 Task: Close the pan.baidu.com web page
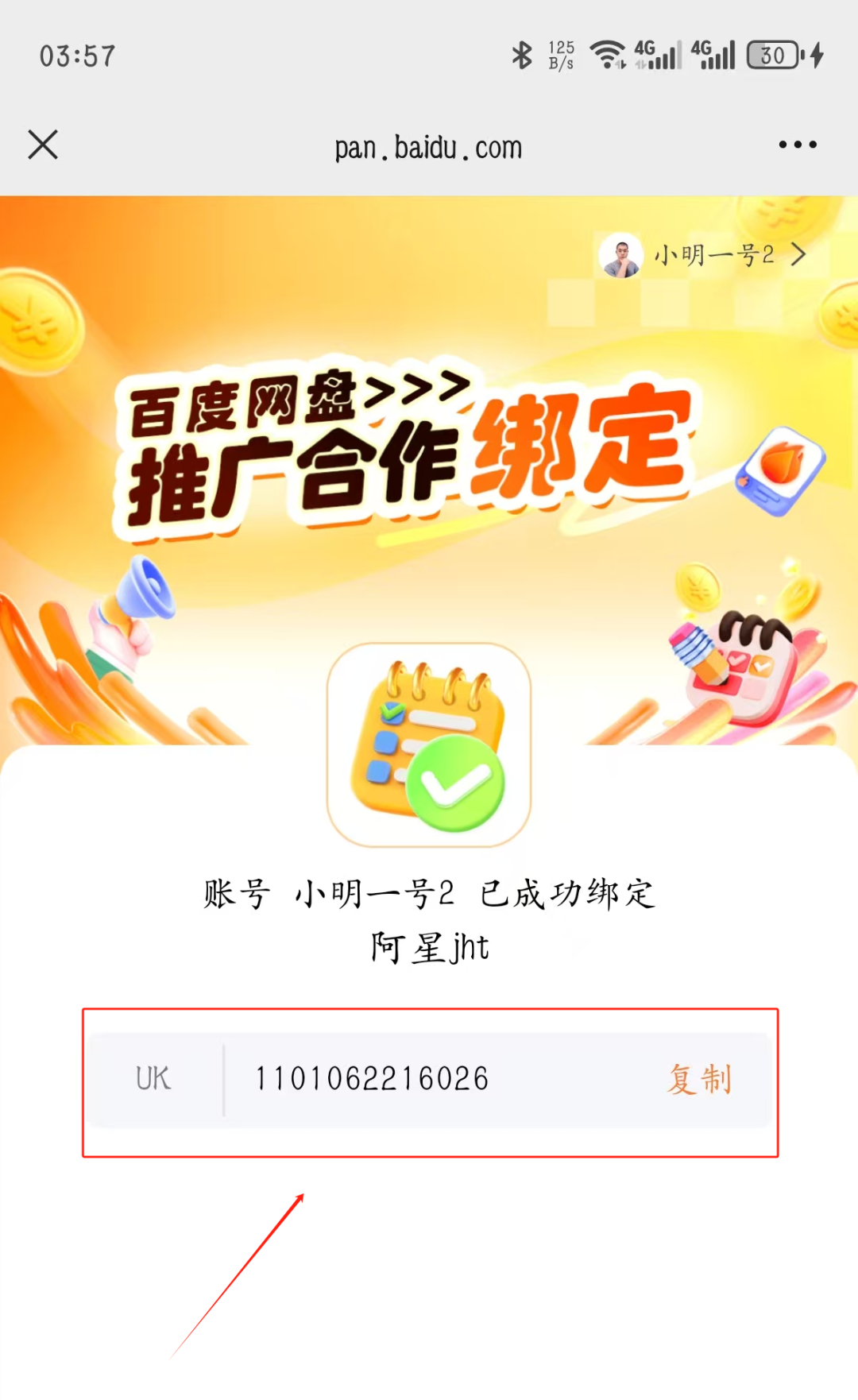pyautogui.click(x=43, y=145)
